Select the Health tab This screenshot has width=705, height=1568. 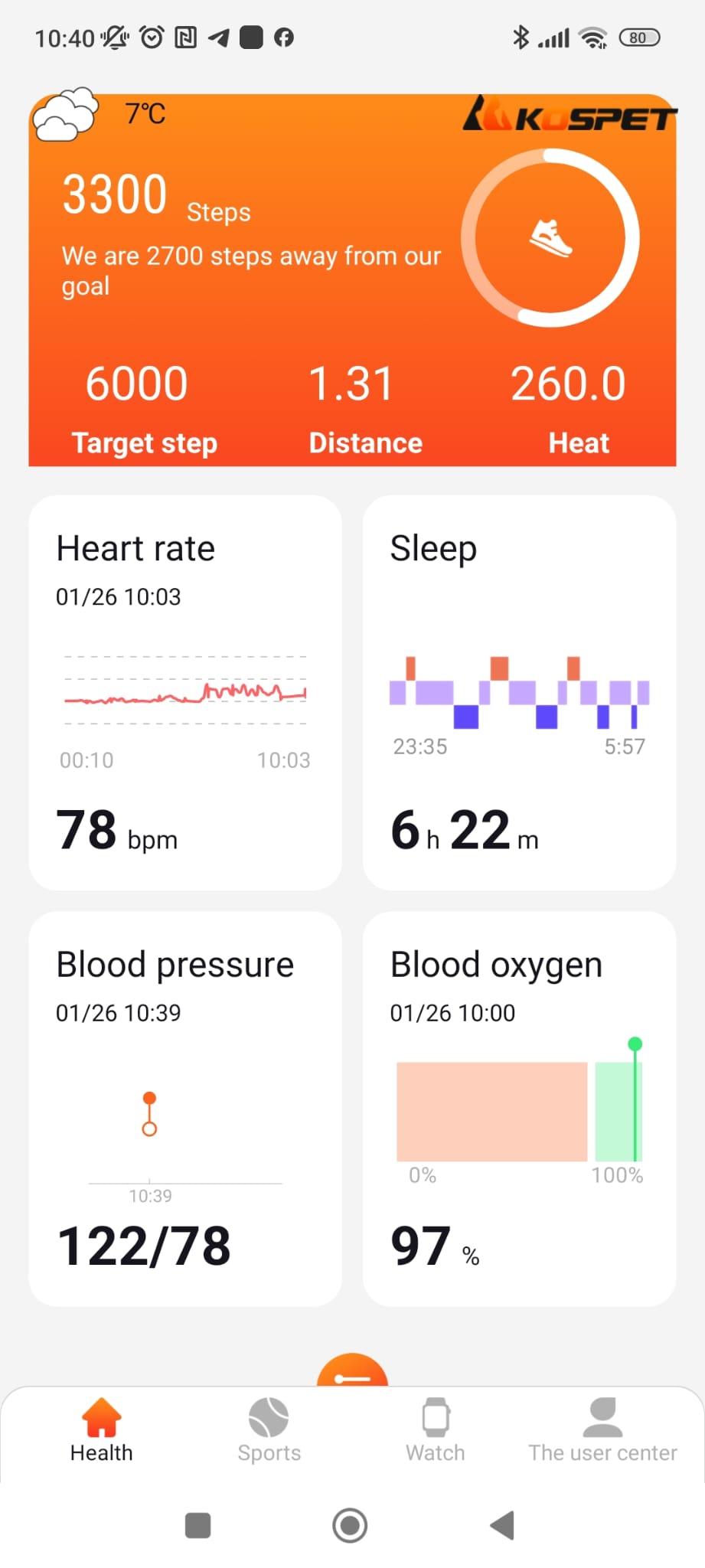tap(101, 1429)
